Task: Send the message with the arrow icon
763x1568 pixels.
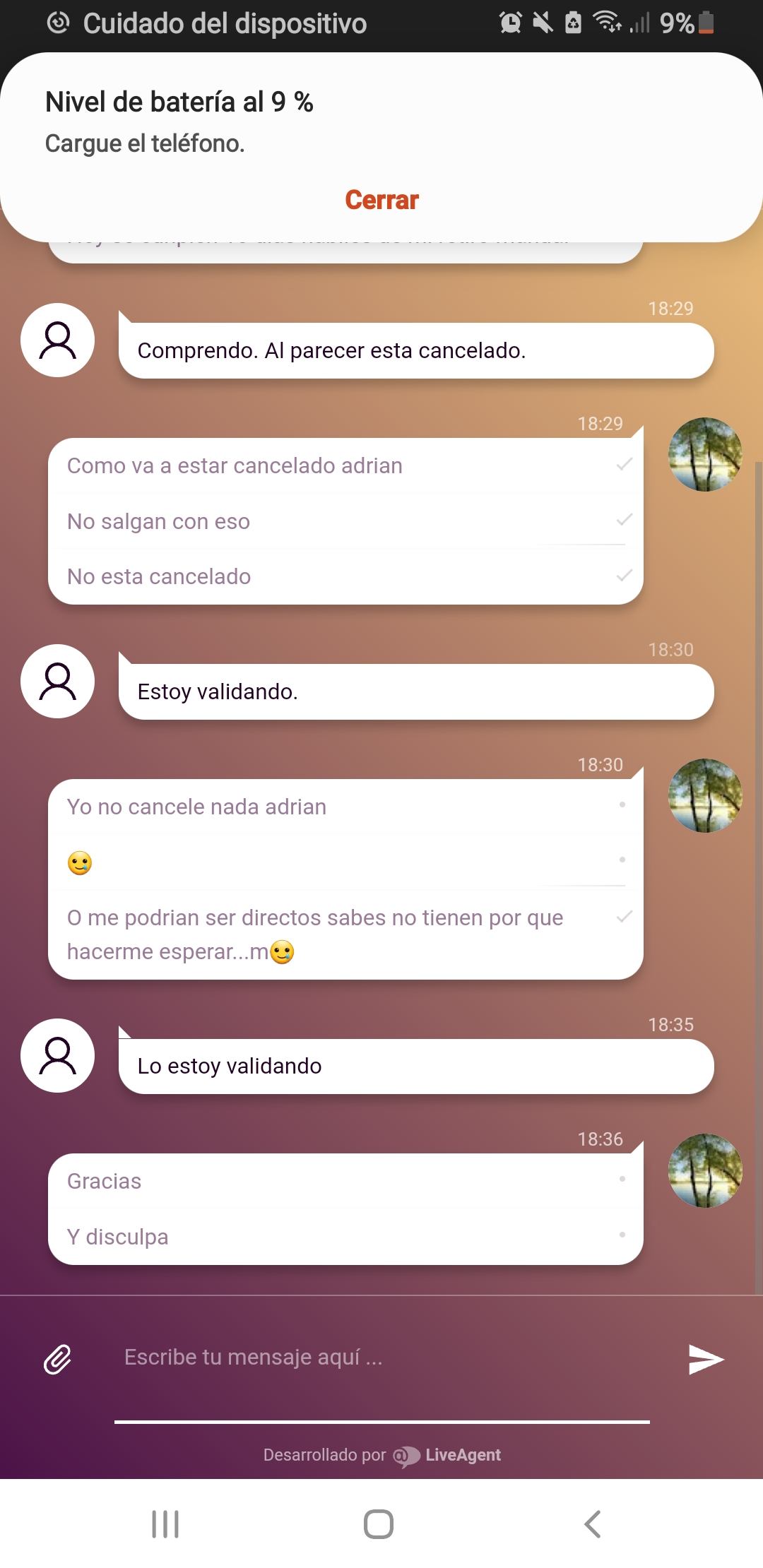Action: 706,1359
